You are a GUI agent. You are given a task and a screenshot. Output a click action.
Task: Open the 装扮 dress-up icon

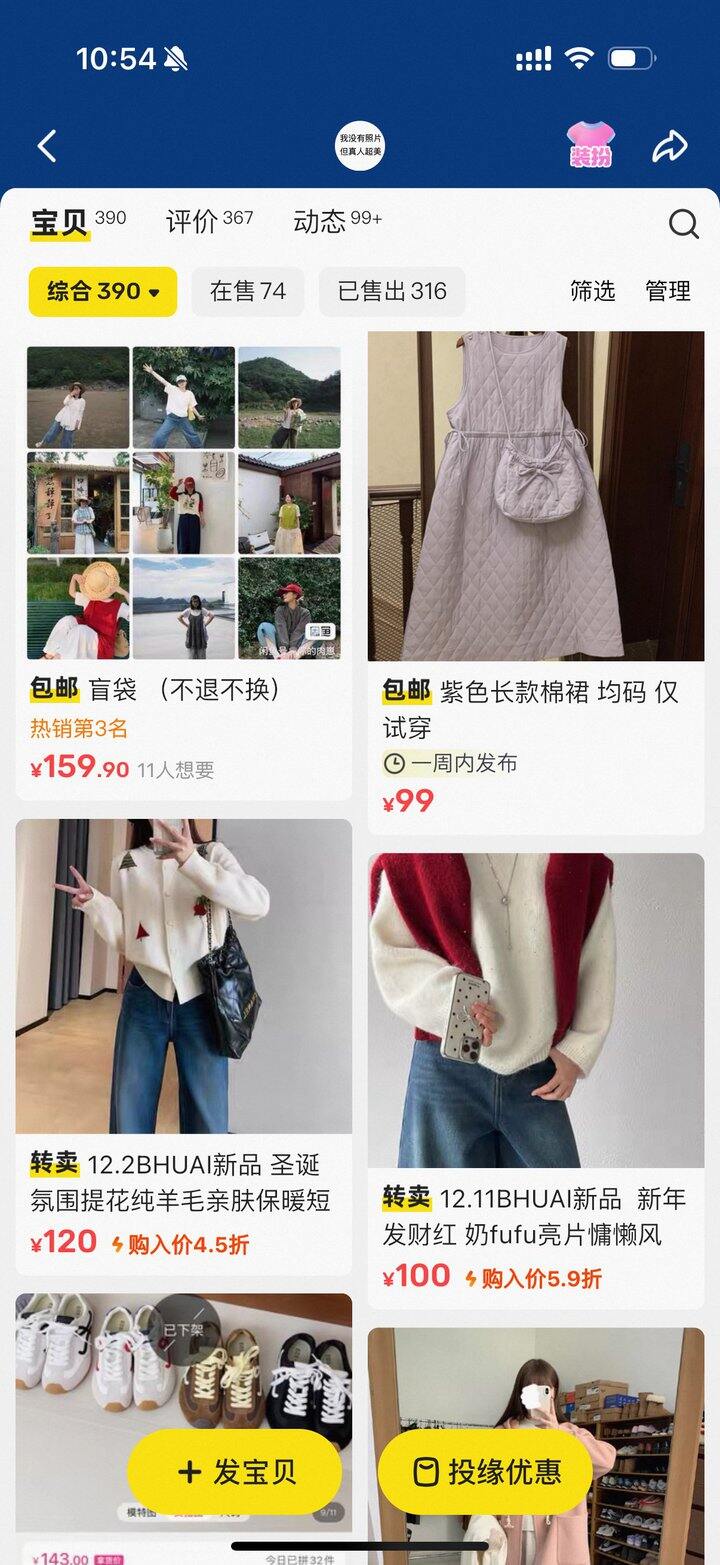[x=590, y=145]
